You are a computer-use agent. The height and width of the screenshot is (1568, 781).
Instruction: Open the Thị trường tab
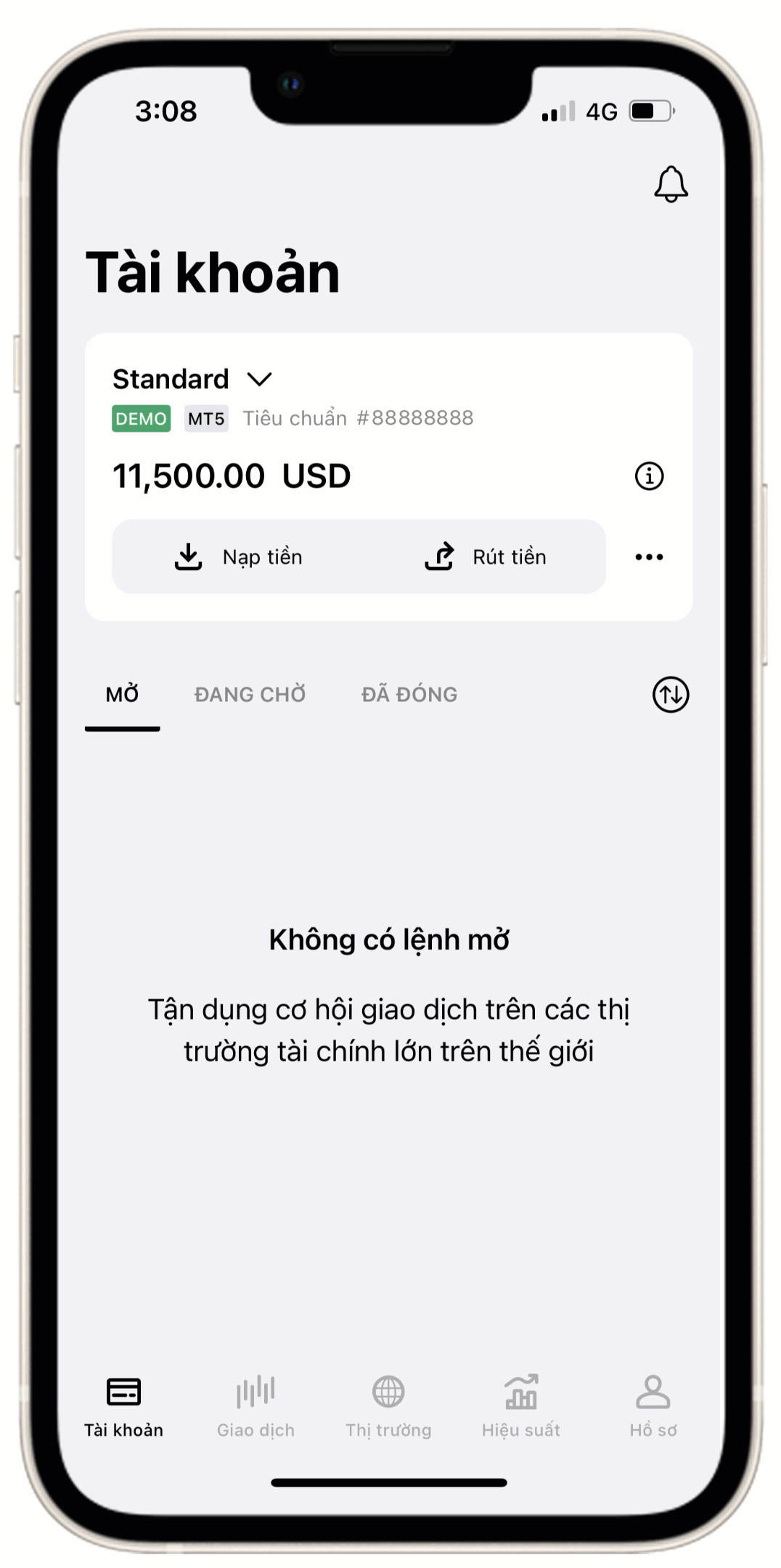pyautogui.click(x=388, y=1407)
